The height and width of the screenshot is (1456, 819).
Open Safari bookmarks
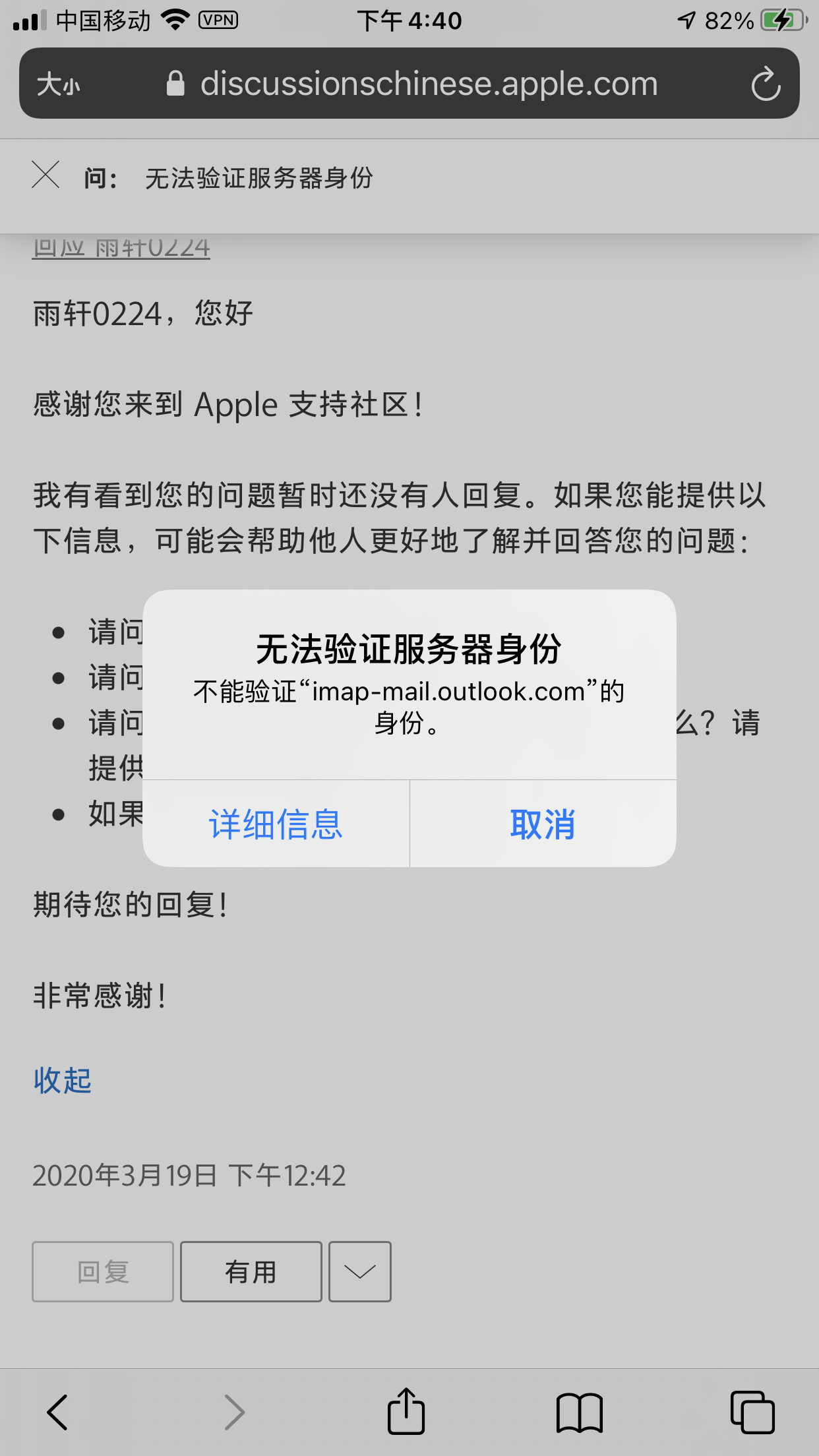point(580,1412)
